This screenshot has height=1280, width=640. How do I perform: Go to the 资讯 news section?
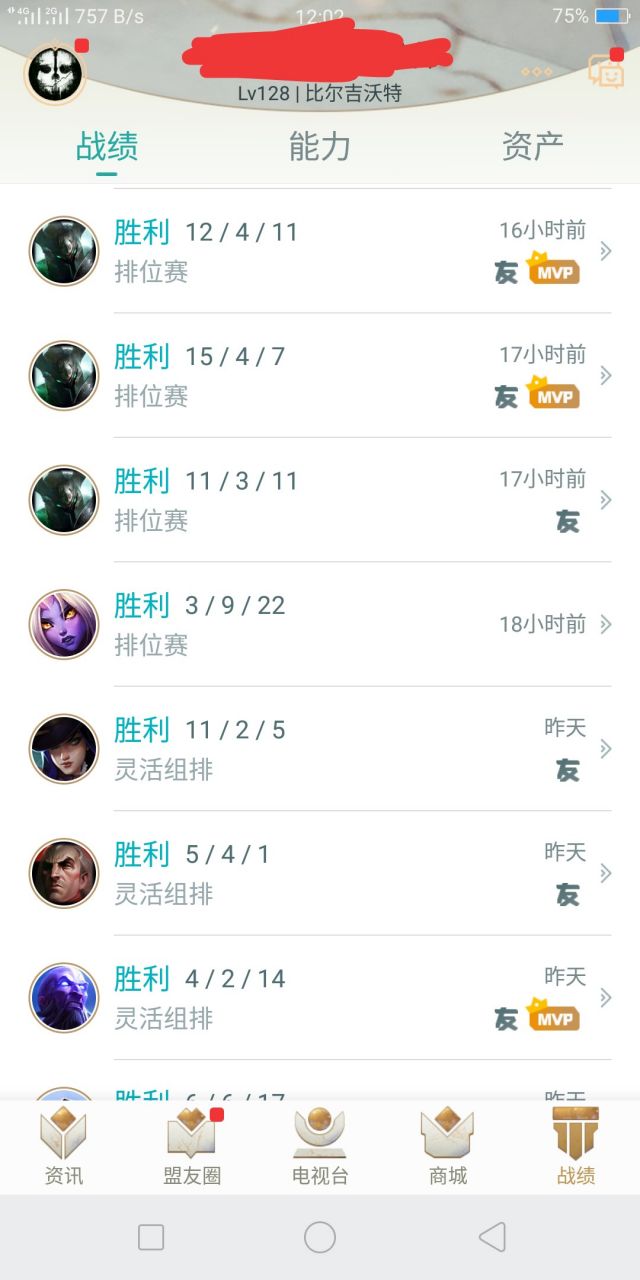coord(64,1147)
